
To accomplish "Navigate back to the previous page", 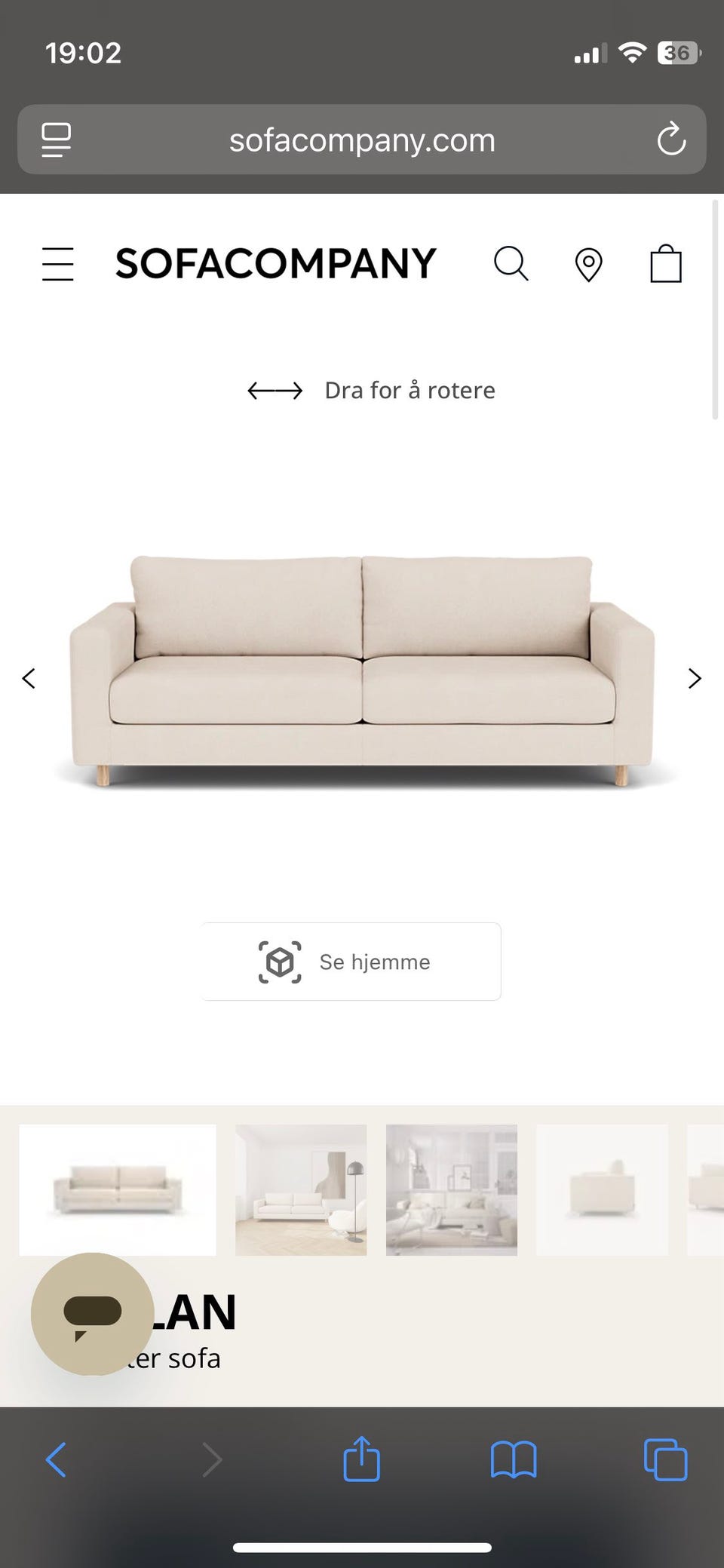I will point(56,1459).
